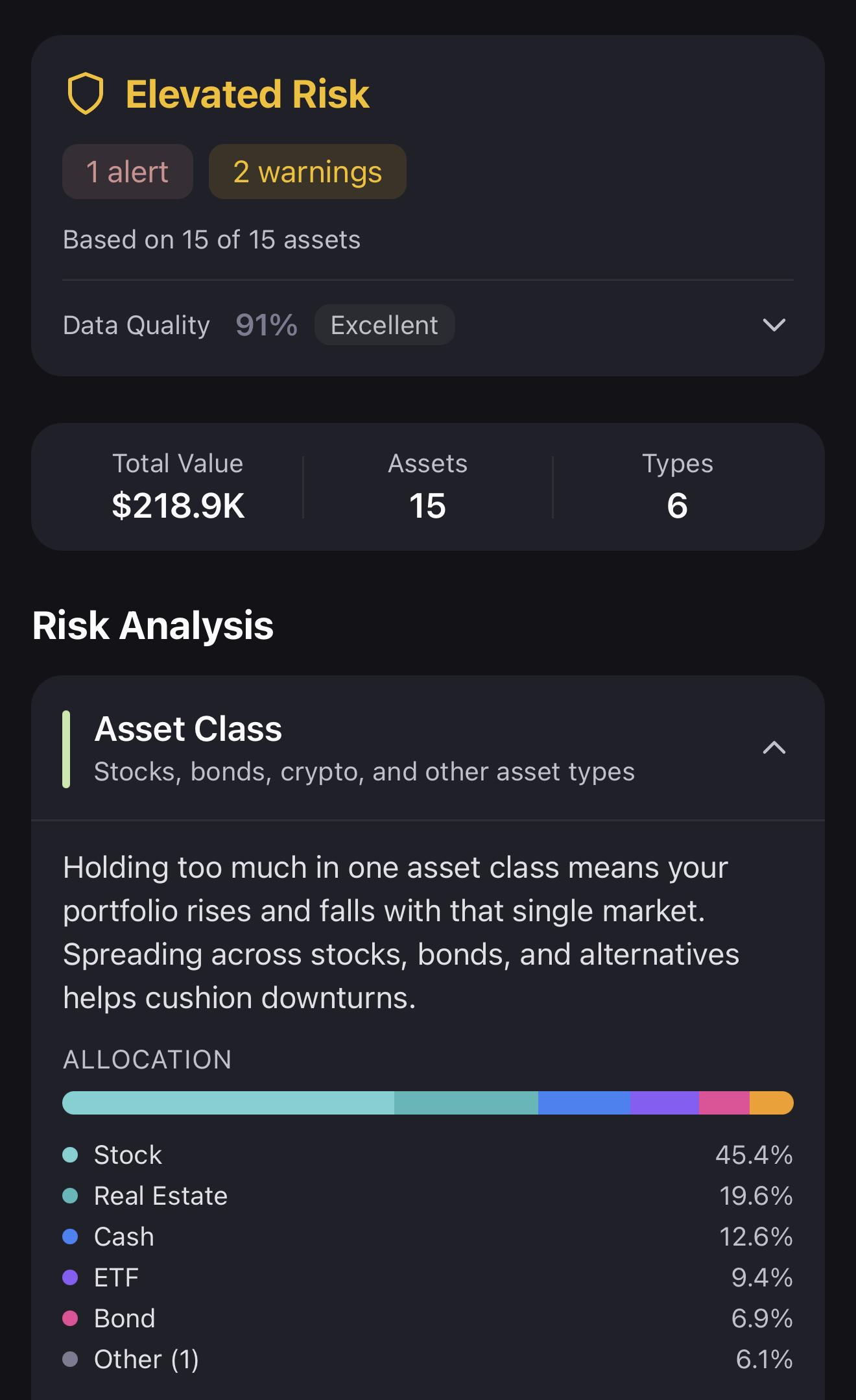This screenshot has width=856, height=1400.
Task: Click the blue Cash legend dot
Action: coord(71,1236)
